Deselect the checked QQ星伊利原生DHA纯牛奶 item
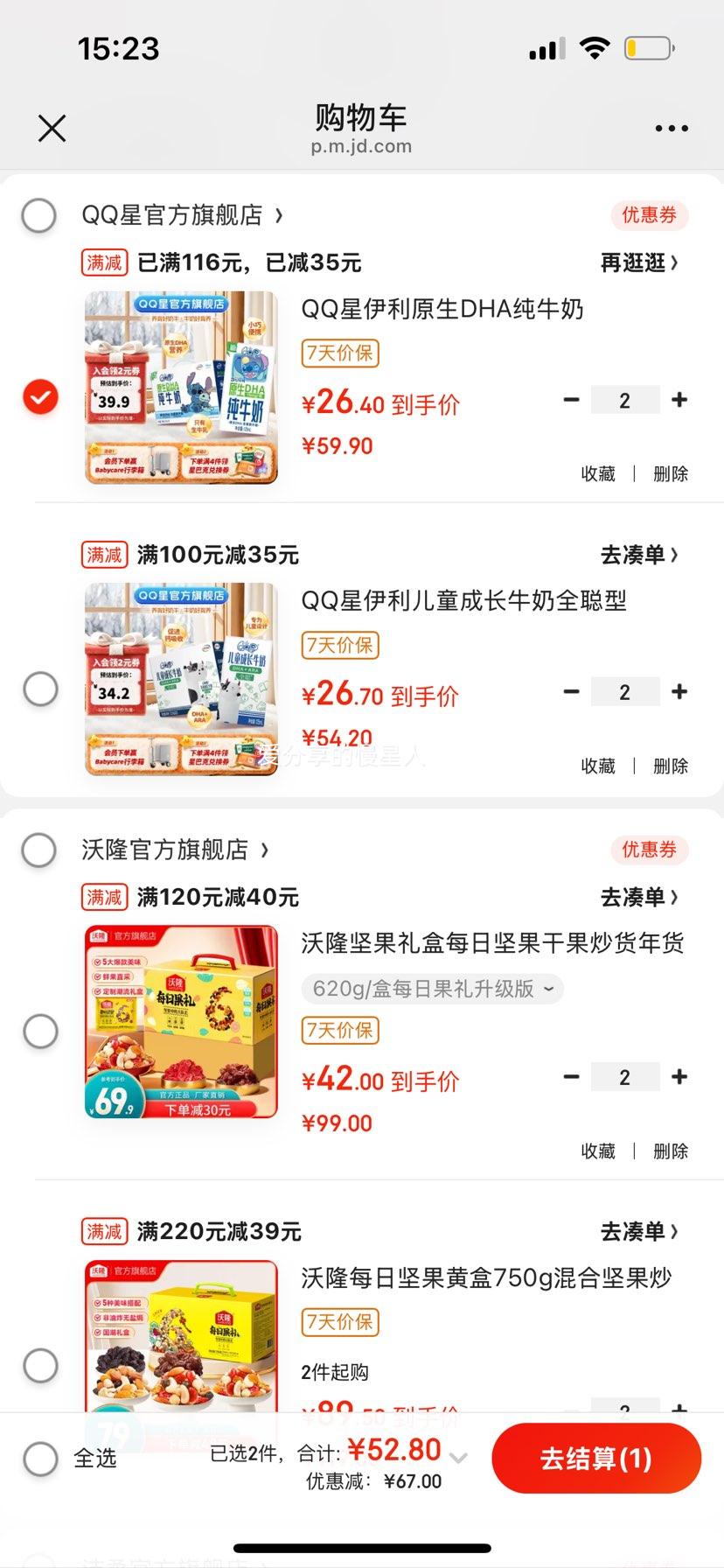 pos(39,396)
